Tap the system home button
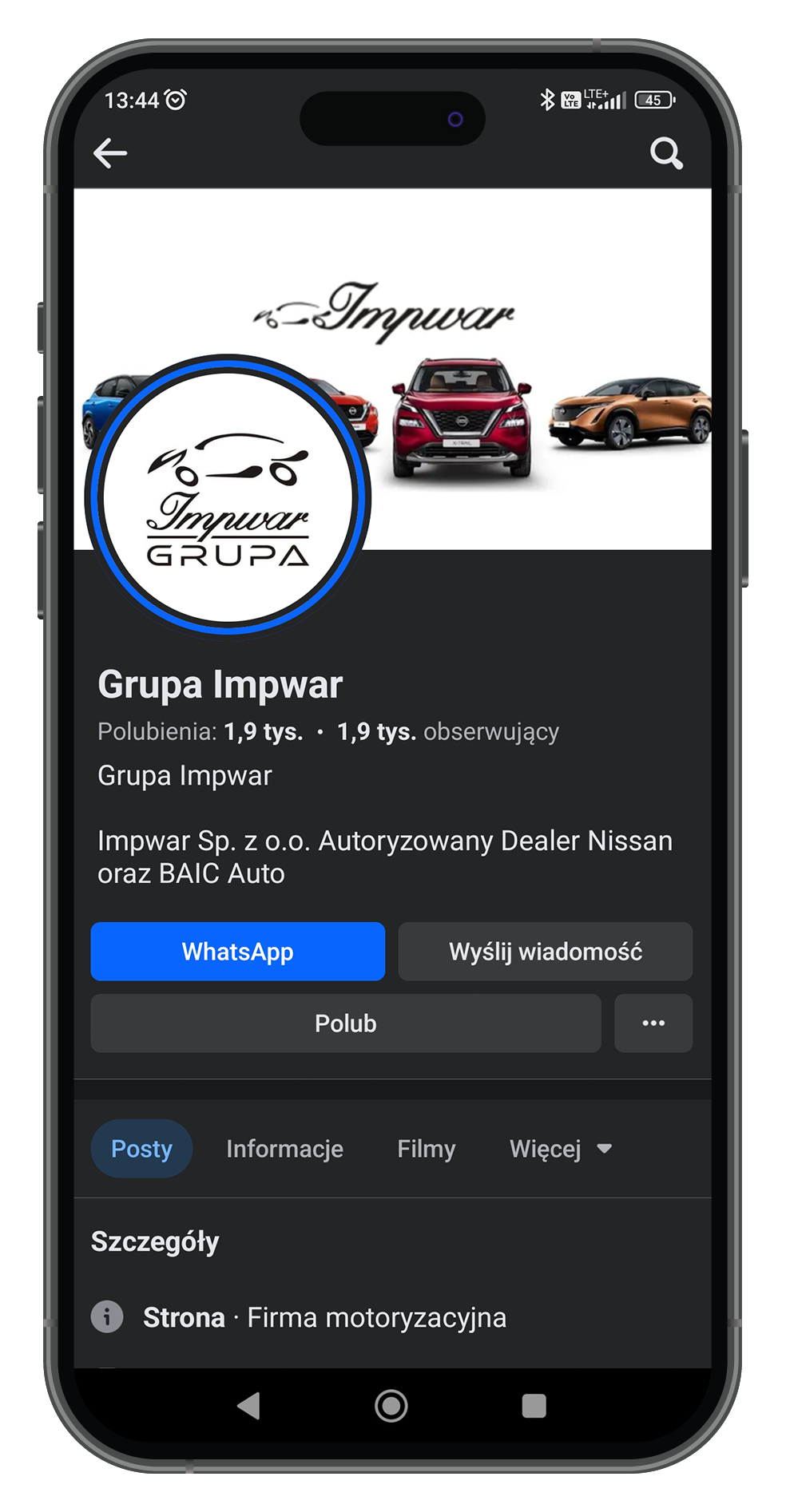 [x=391, y=1406]
